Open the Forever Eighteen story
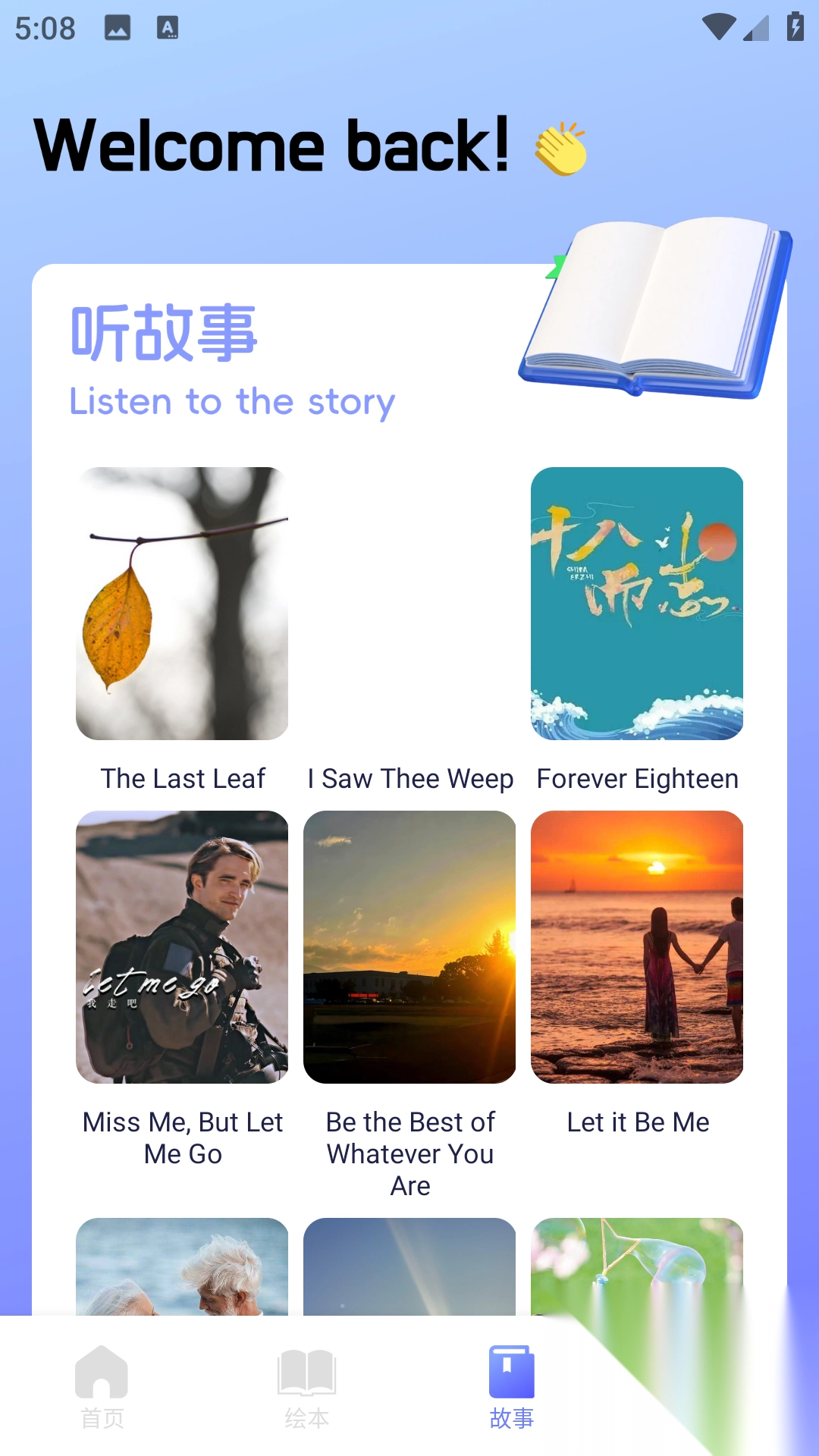 click(637, 604)
